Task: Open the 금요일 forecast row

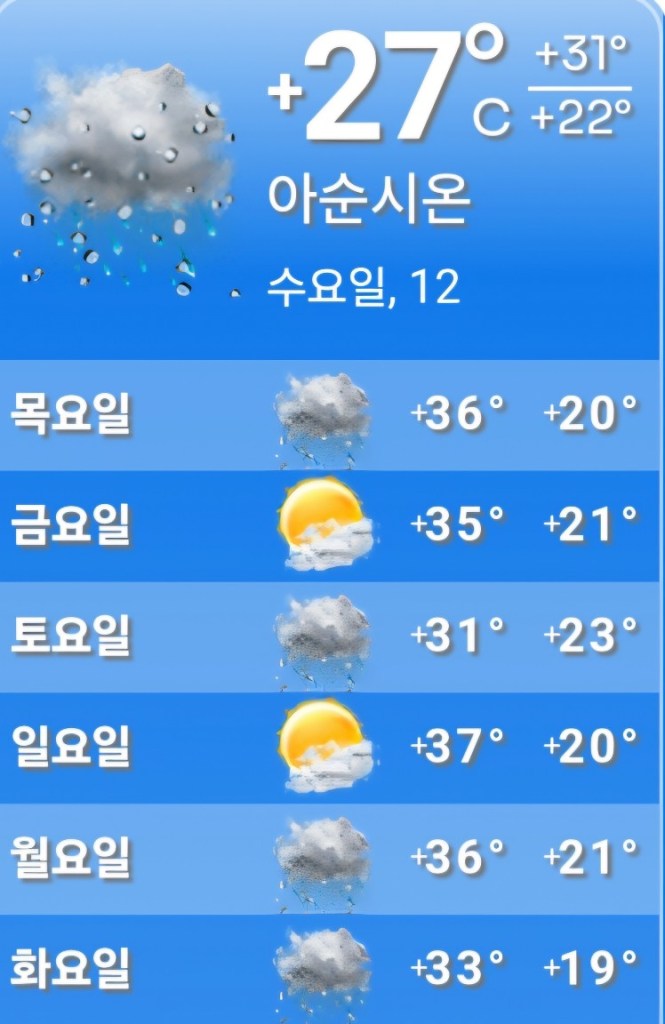Action: pyautogui.click(x=330, y=525)
